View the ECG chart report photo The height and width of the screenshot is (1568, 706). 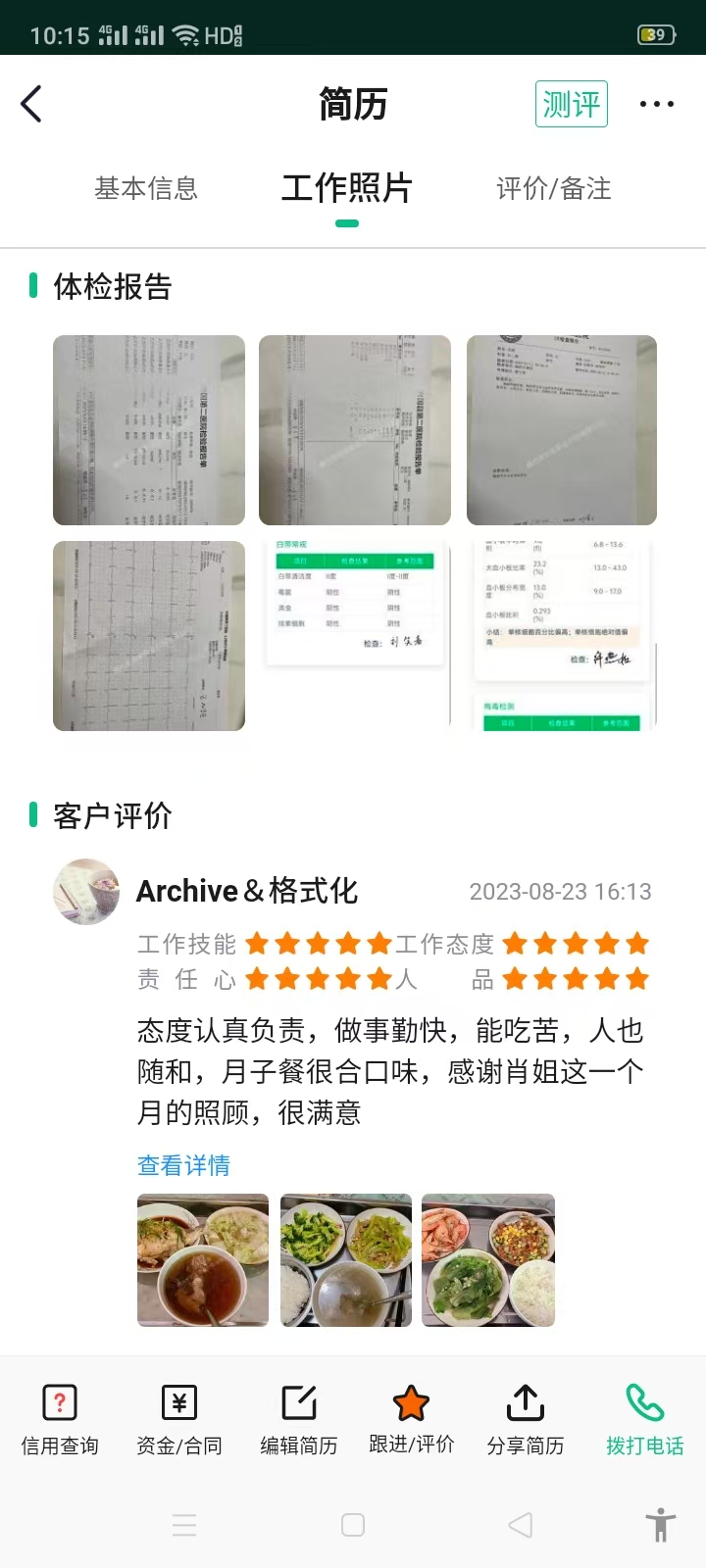[149, 636]
